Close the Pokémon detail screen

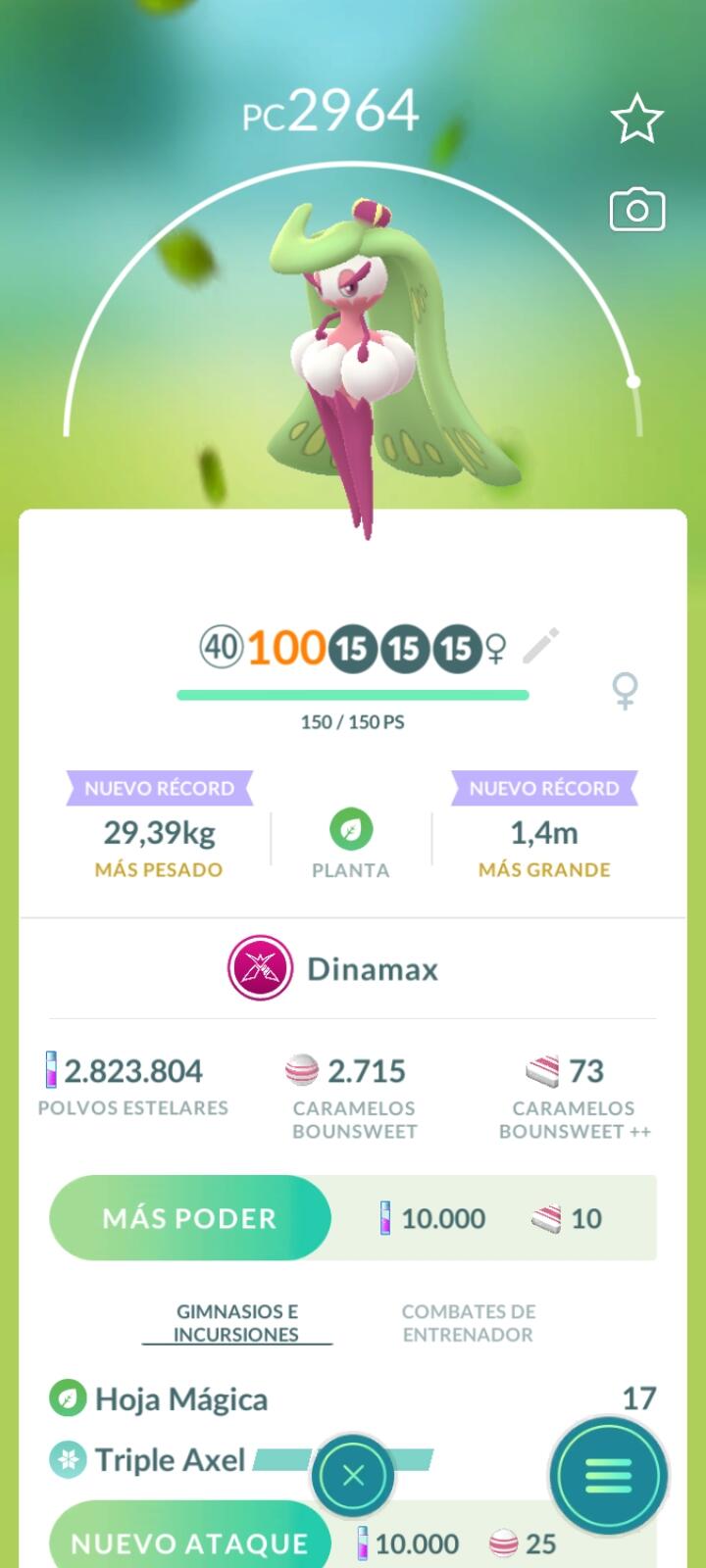click(x=353, y=1476)
